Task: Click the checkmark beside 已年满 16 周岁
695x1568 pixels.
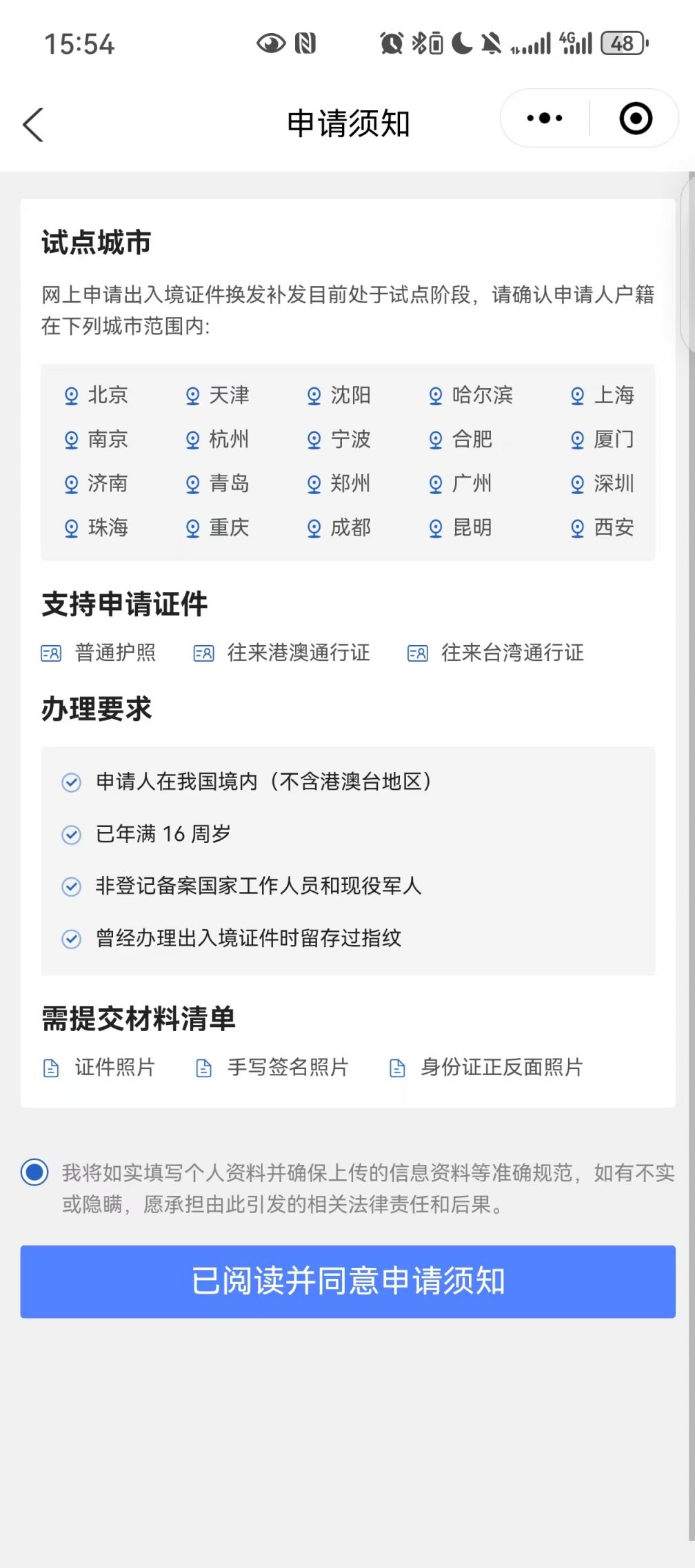Action: coord(71,835)
